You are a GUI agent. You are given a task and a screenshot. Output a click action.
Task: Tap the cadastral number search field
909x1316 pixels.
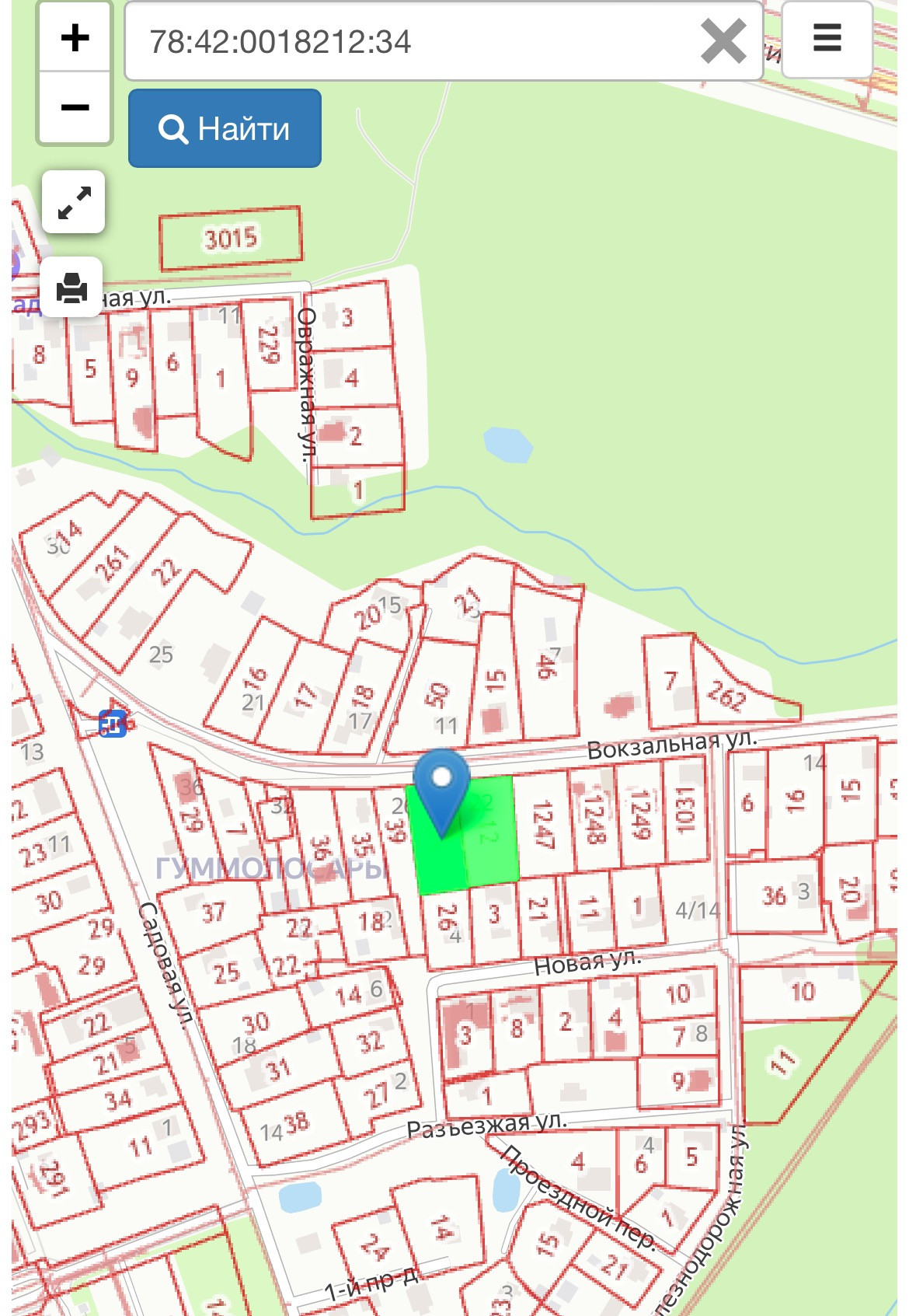coord(412,42)
